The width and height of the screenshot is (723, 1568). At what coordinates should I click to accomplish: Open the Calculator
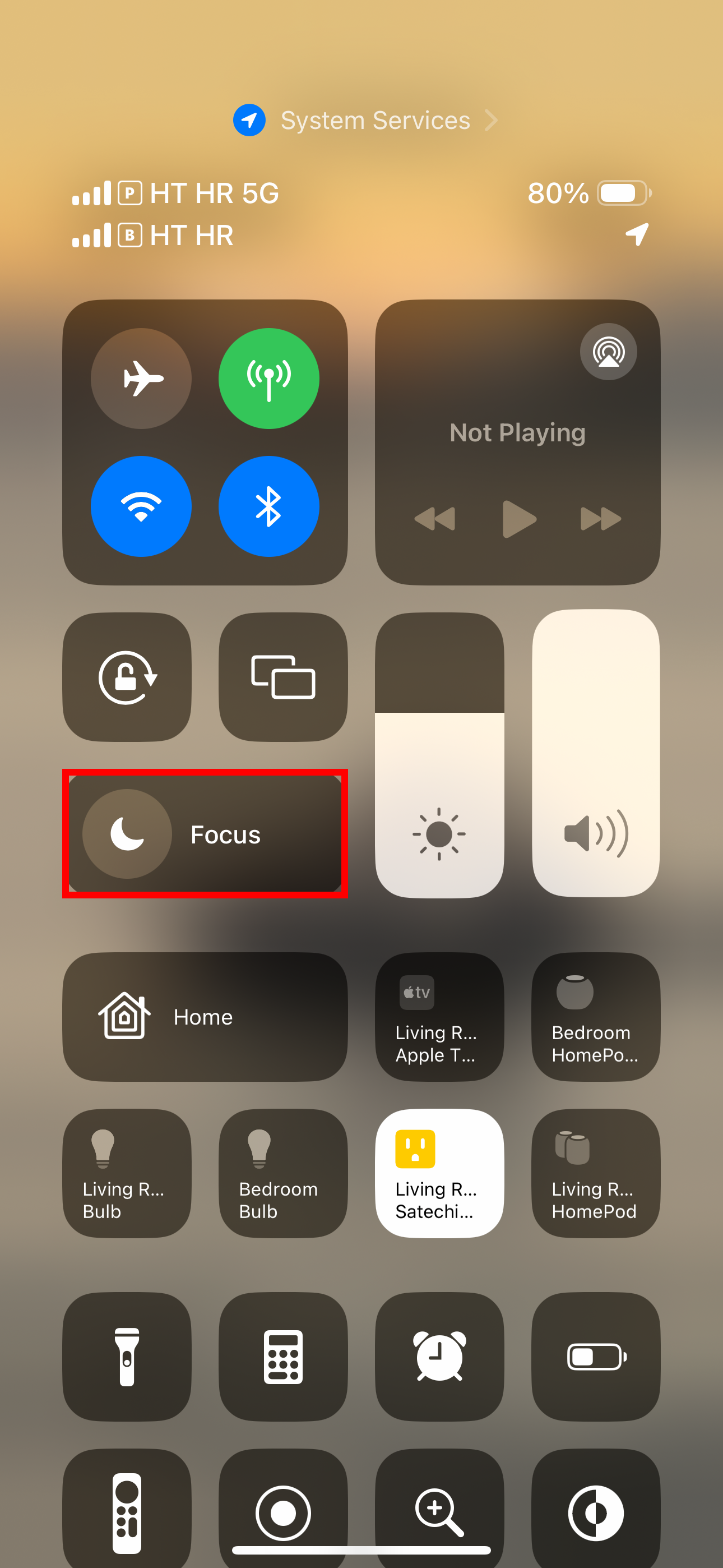tap(283, 1356)
